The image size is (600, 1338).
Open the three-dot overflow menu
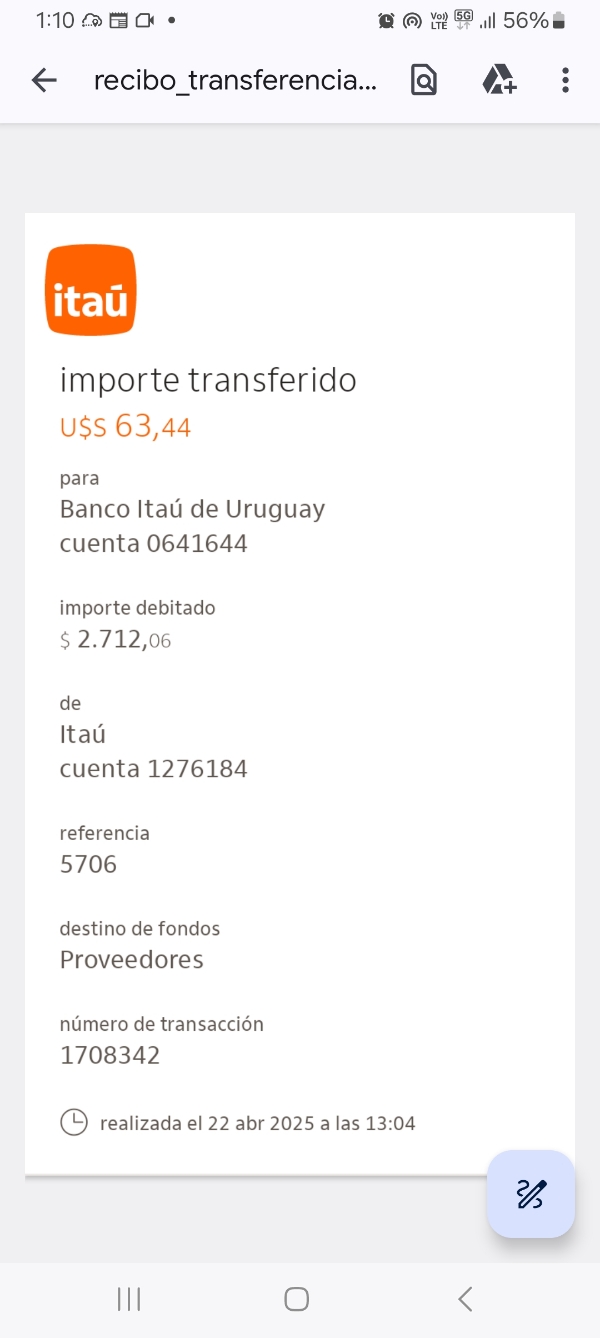pyautogui.click(x=565, y=81)
